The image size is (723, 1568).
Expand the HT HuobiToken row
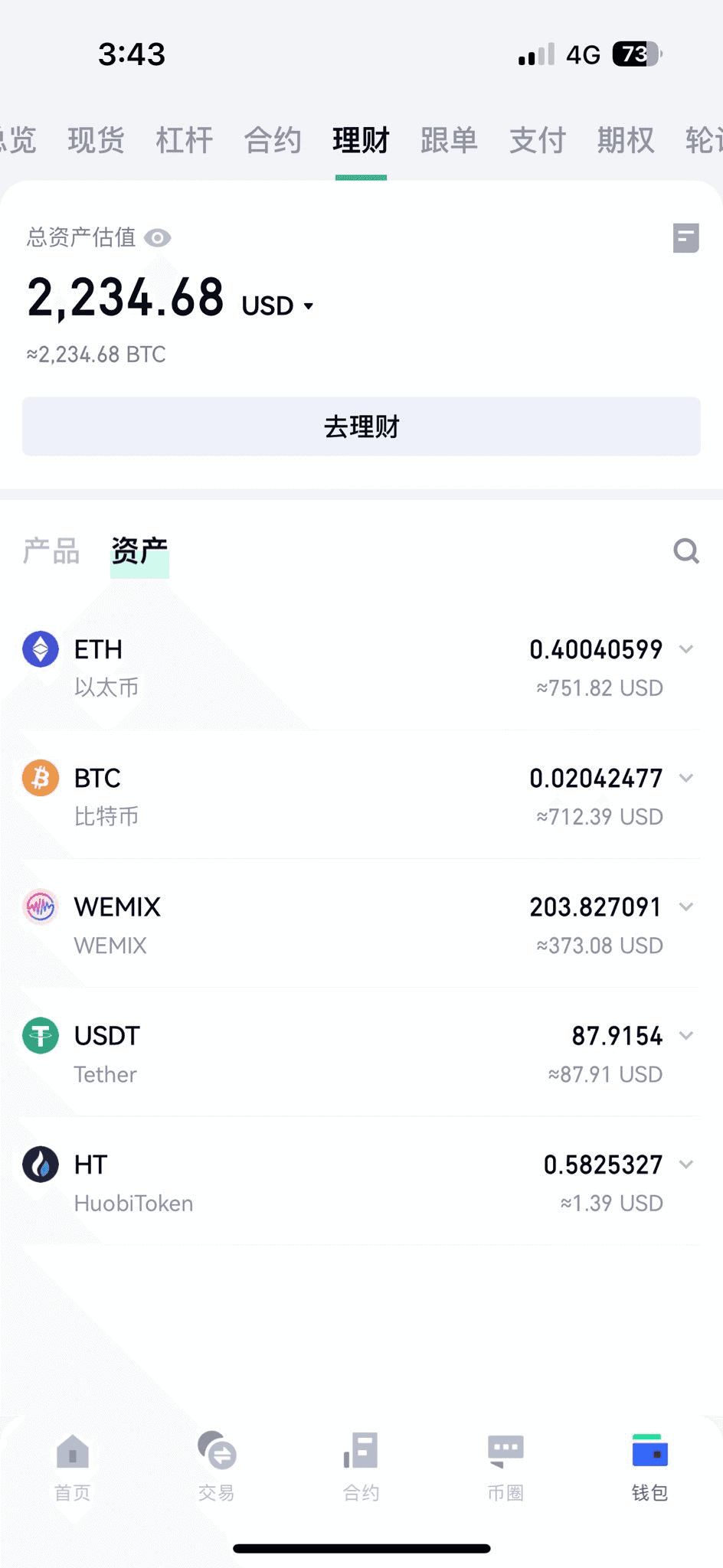click(x=686, y=1165)
